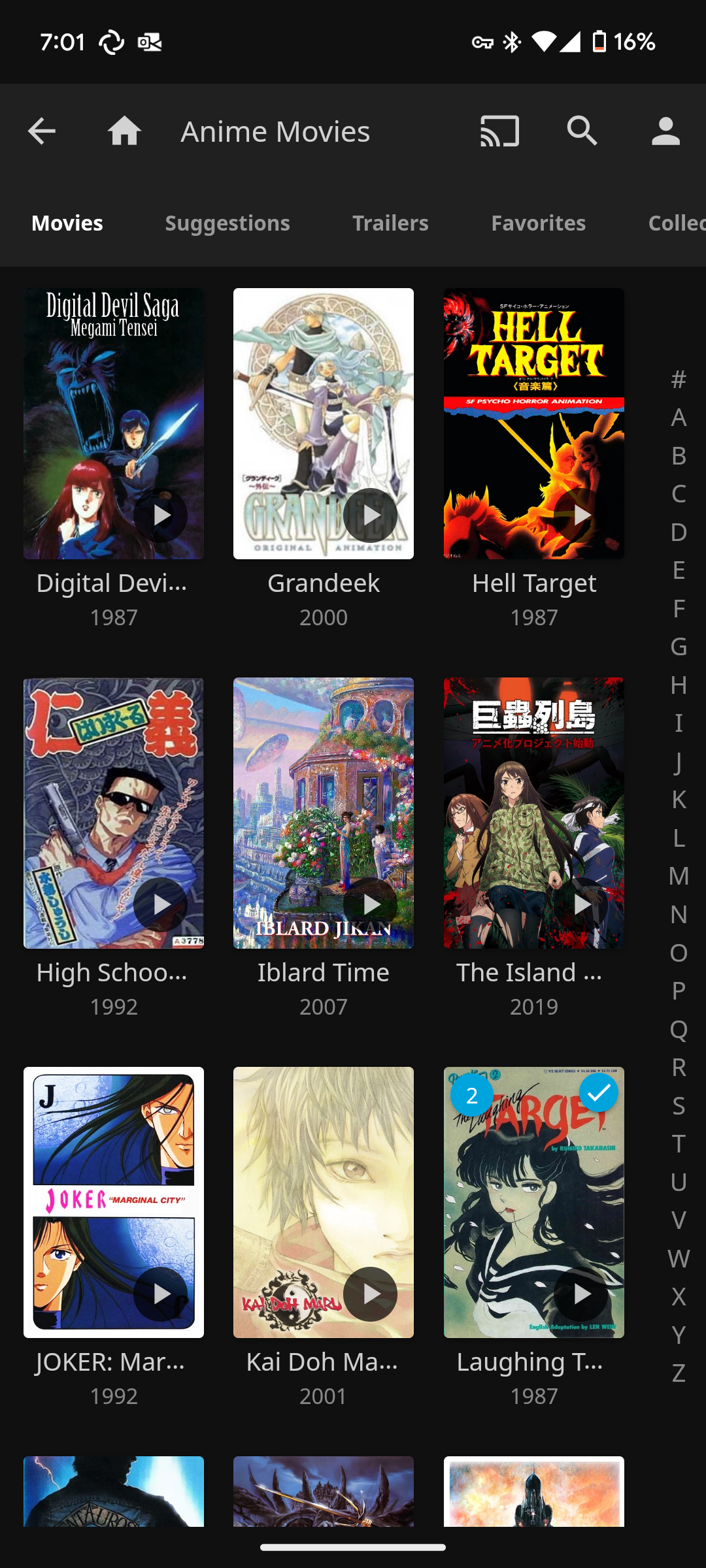Switch to the Suggestions tab
This screenshot has height=1568, width=706.
pos(227,223)
